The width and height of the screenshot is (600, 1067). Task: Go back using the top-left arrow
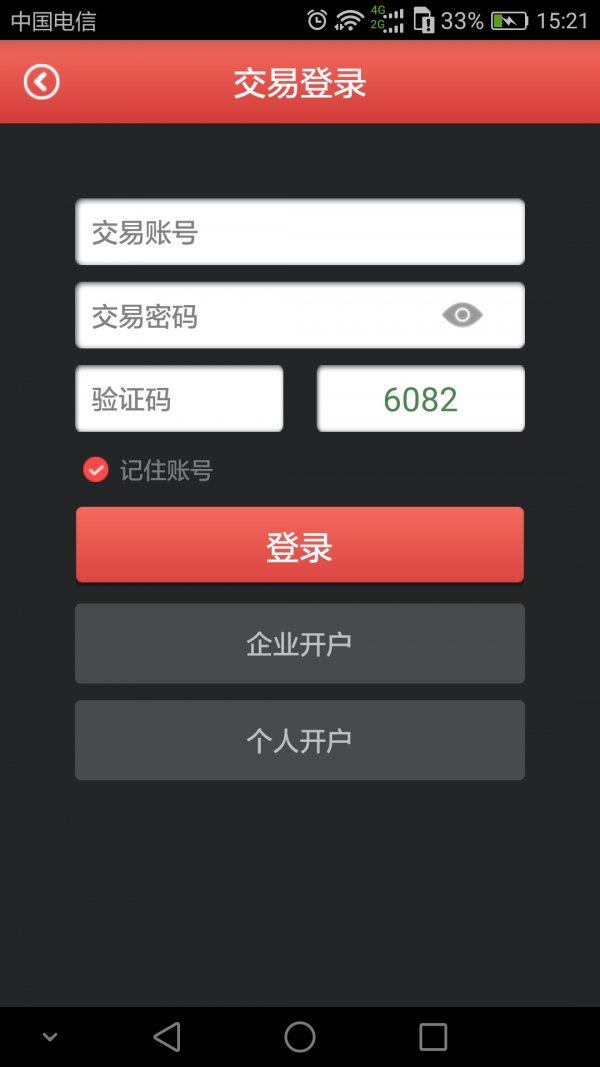pyautogui.click(x=42, y=82)
